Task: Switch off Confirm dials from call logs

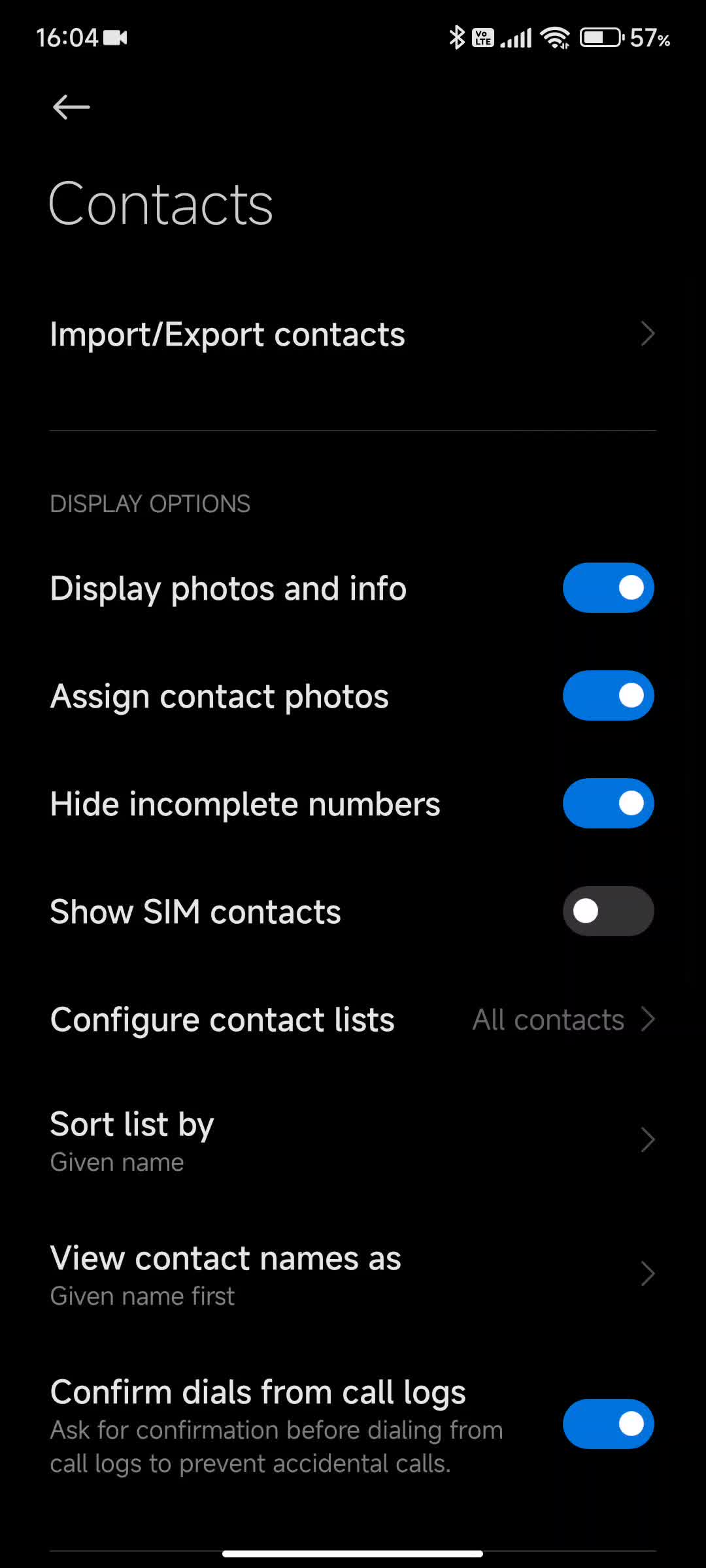Action: [608, 1424]
